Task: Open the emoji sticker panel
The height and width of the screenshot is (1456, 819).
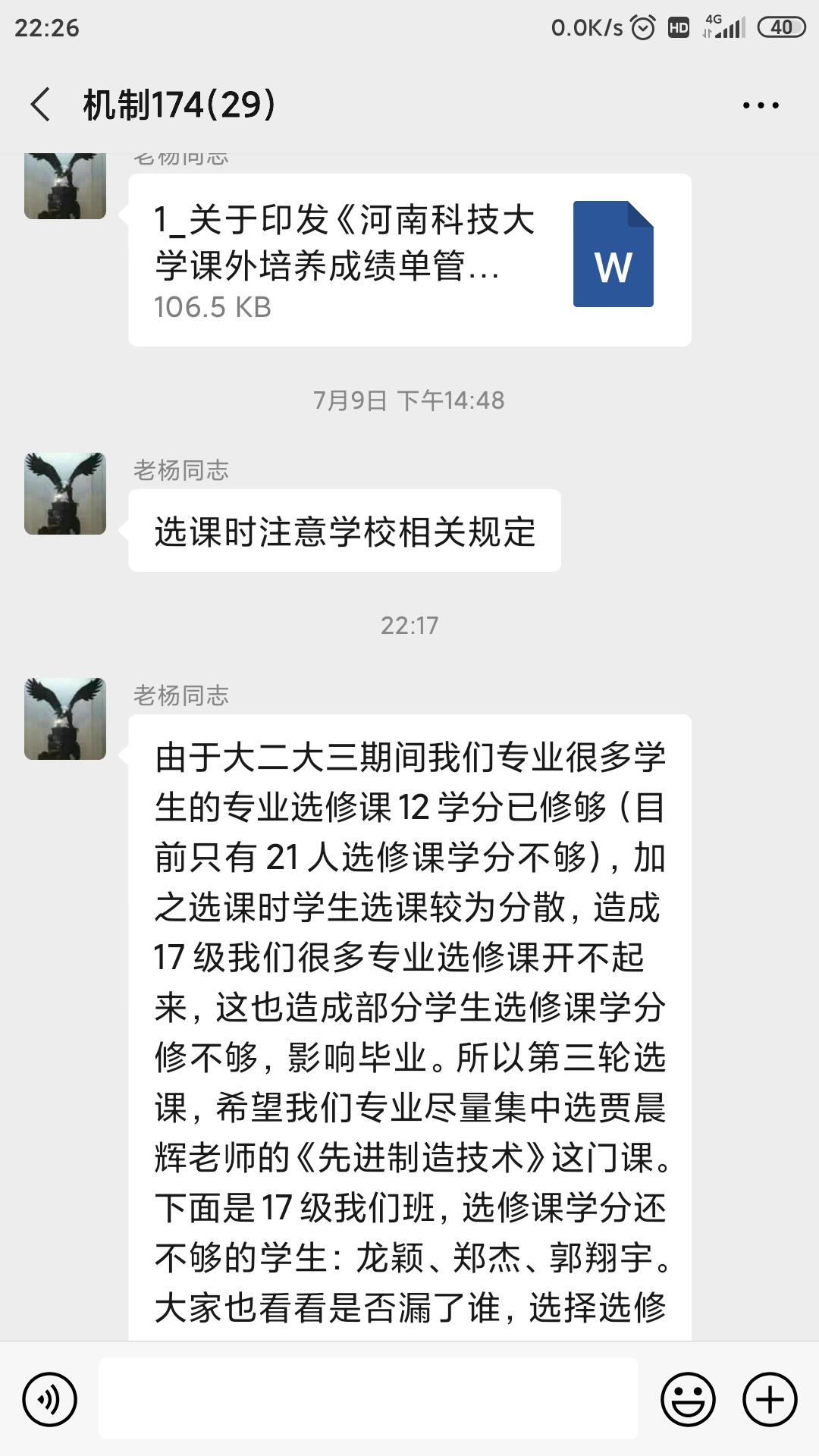Action: click(688, 1399)
